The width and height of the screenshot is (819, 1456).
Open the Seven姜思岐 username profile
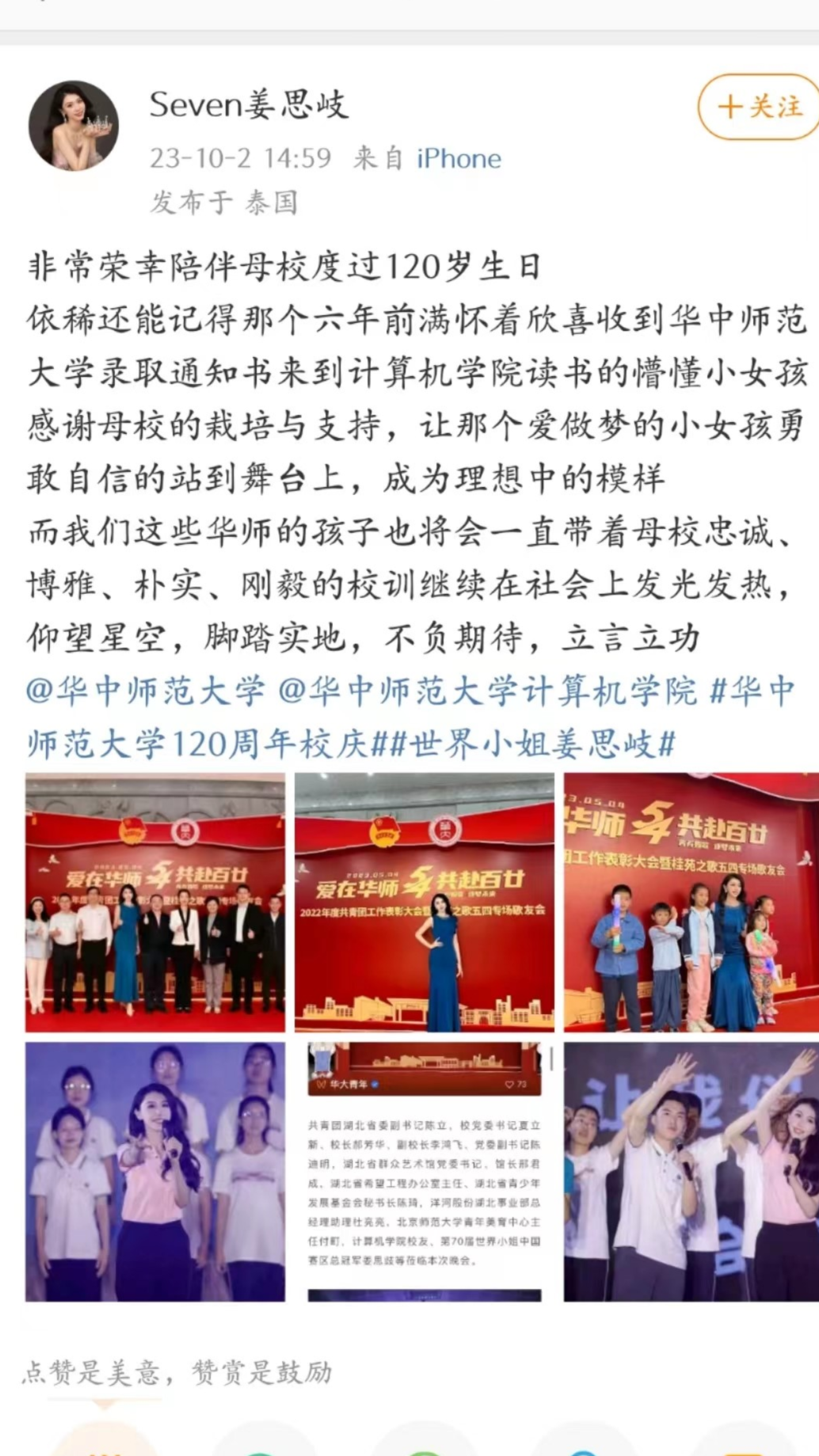(249, 105)
